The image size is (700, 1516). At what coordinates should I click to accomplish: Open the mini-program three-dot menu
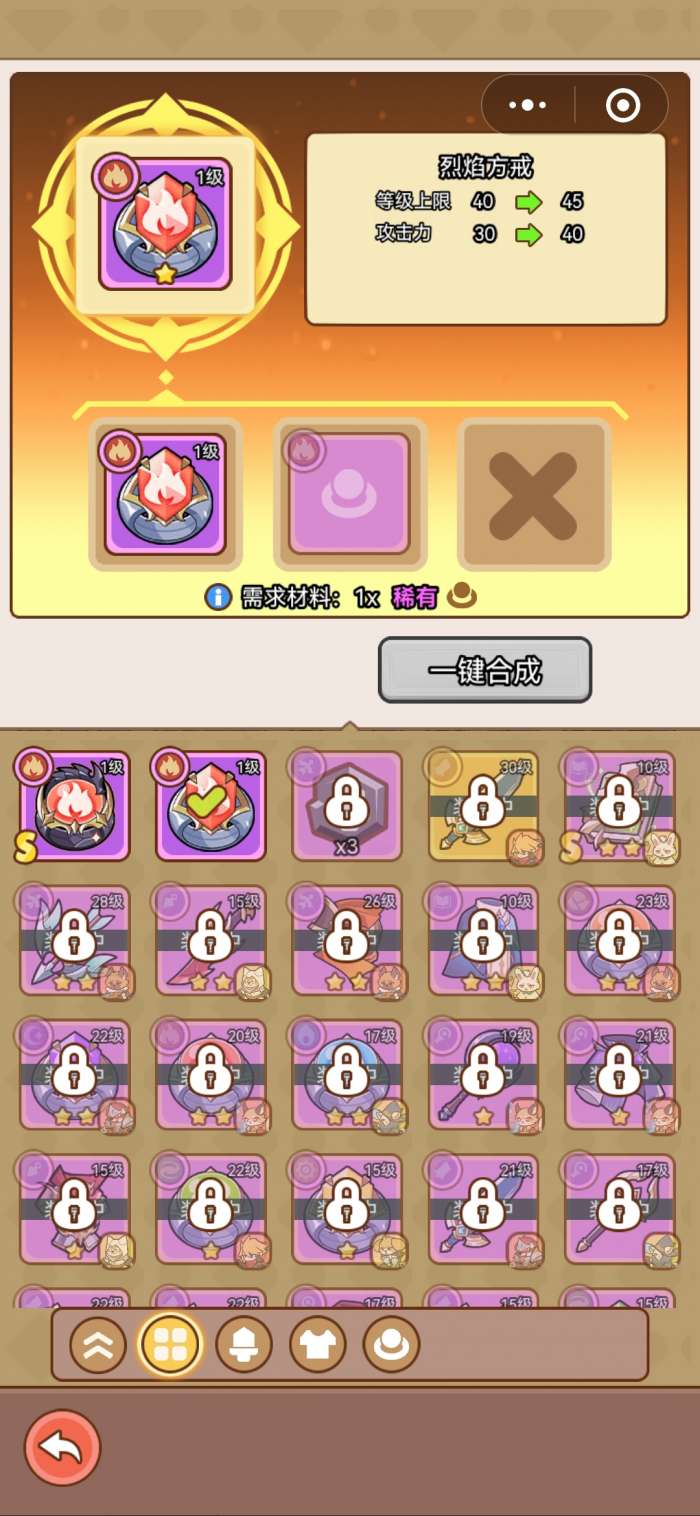(528, 105)
